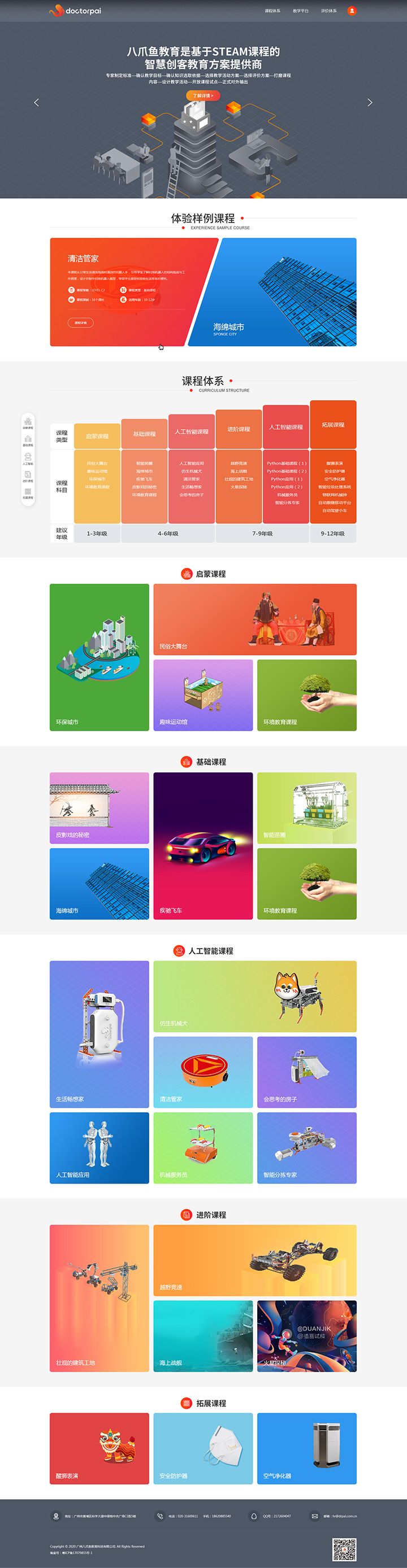Open the 仿生机械犬 course tile
Viewport: 407px width, 1568px height.
point(255,997)
